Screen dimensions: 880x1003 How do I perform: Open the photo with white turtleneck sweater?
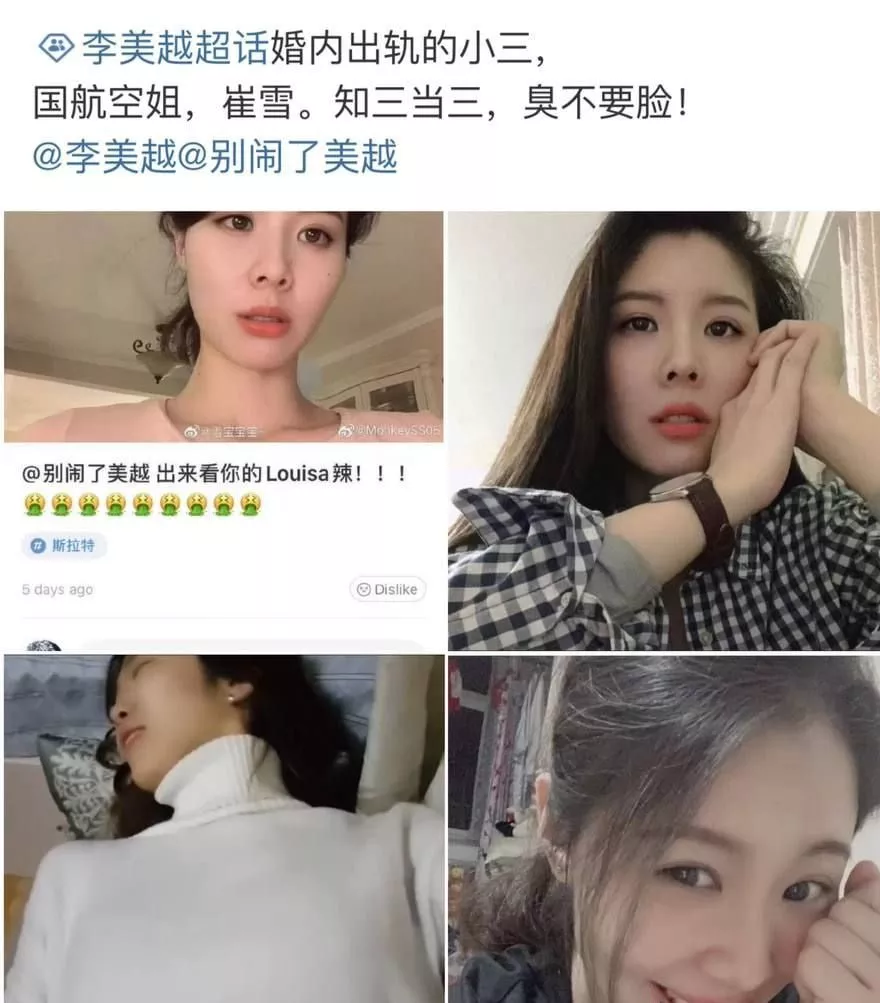pyautogui.click(x=223, y=828)
